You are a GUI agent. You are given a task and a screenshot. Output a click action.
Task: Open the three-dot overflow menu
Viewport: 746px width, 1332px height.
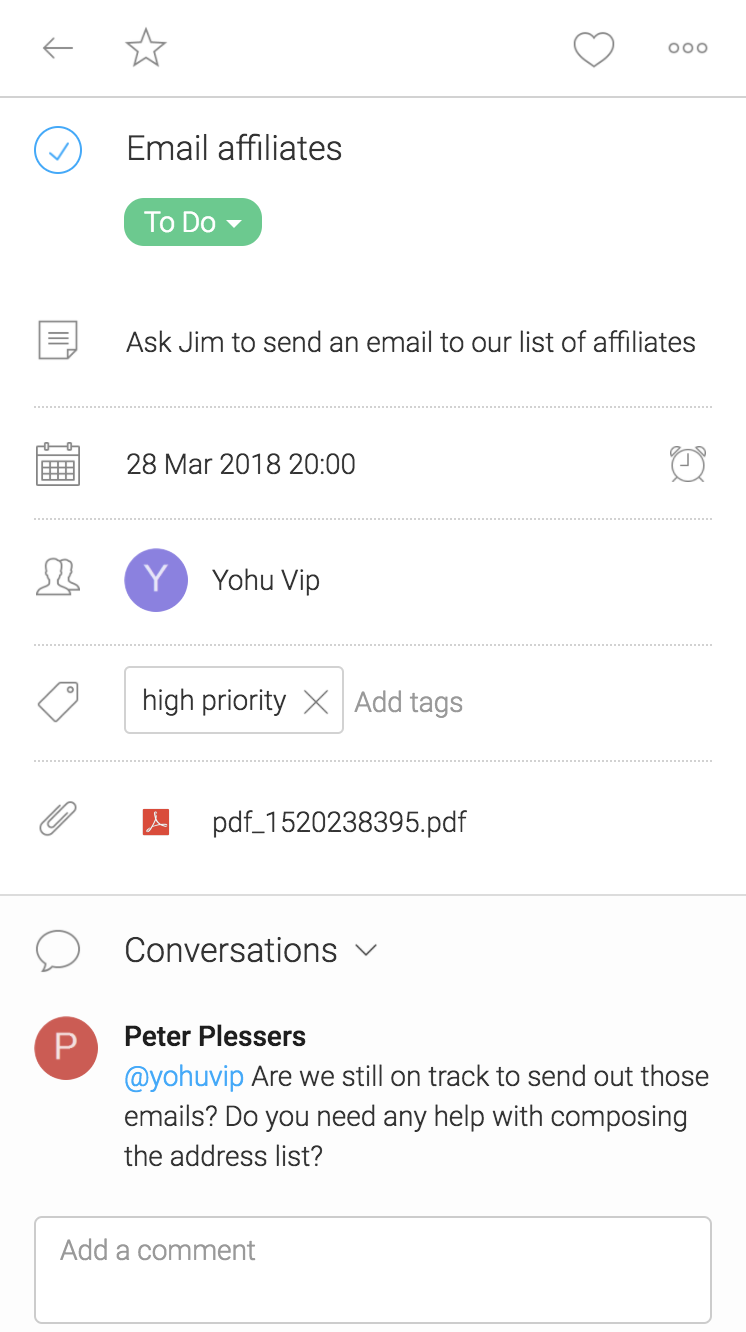[688, 48]
